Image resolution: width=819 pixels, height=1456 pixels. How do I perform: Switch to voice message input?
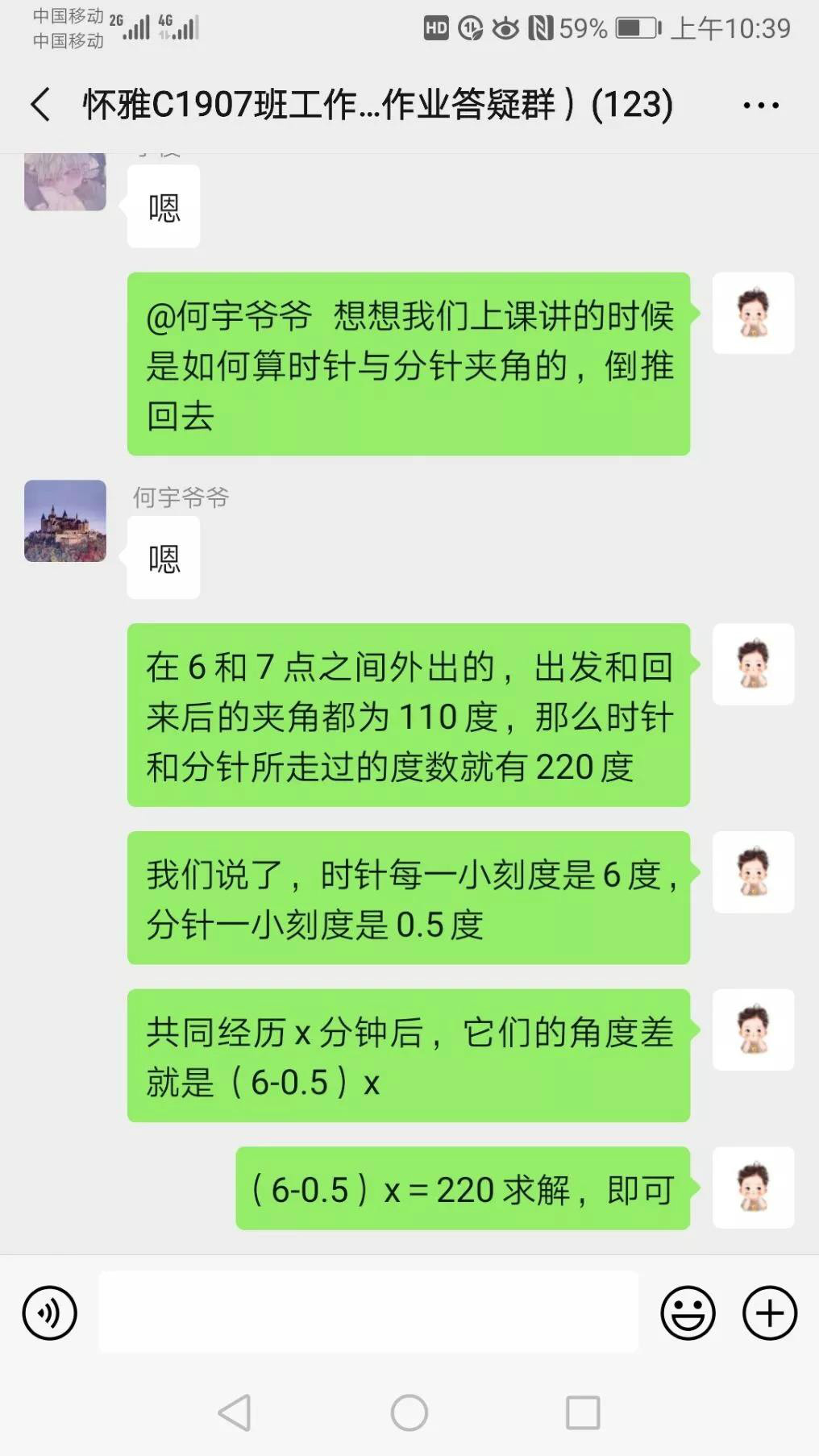pyautogui.click(x=50, y=1313)
